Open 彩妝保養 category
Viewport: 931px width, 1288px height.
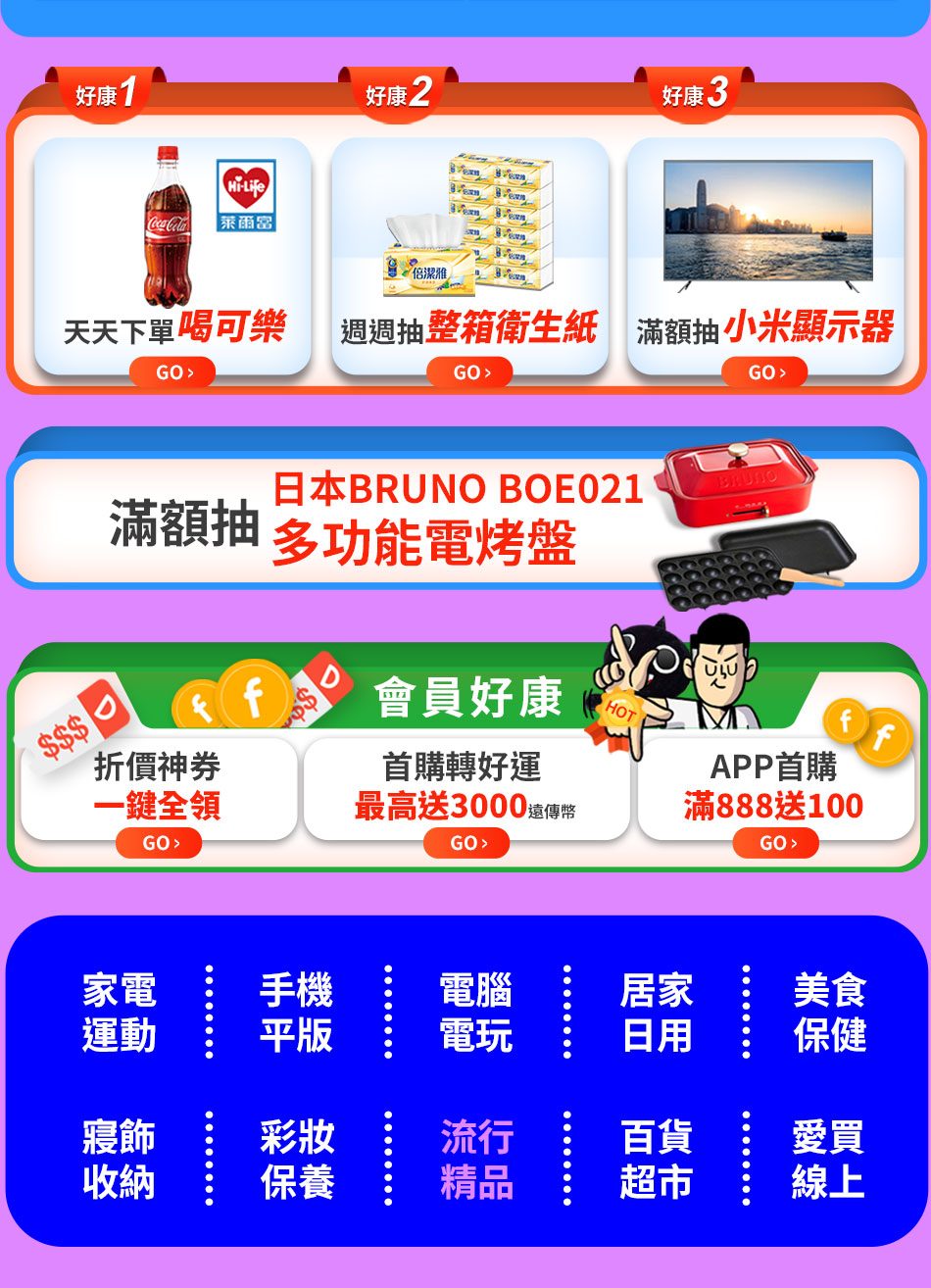pyautogui.click(x=297, y=1160)
